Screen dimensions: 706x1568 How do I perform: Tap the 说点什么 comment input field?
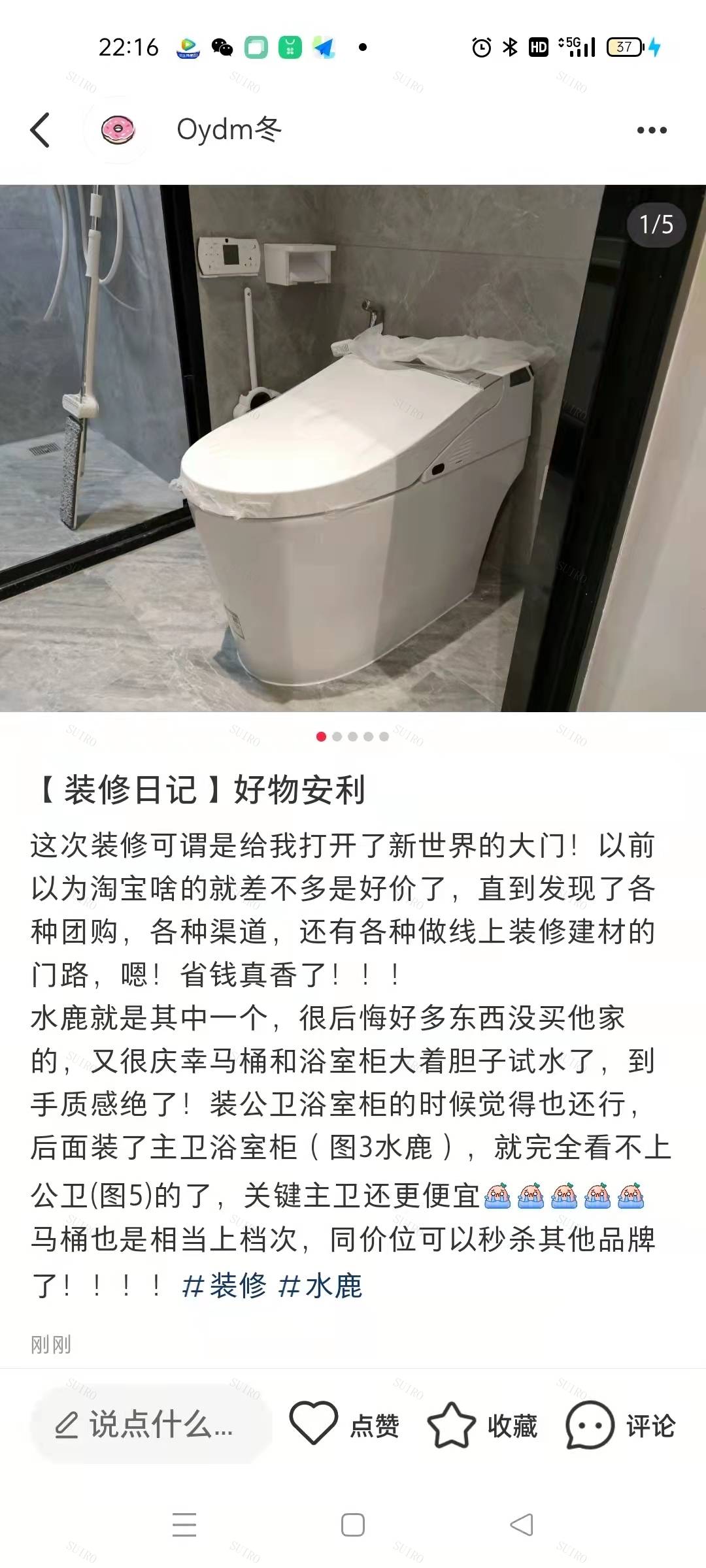click(151, 1424)
